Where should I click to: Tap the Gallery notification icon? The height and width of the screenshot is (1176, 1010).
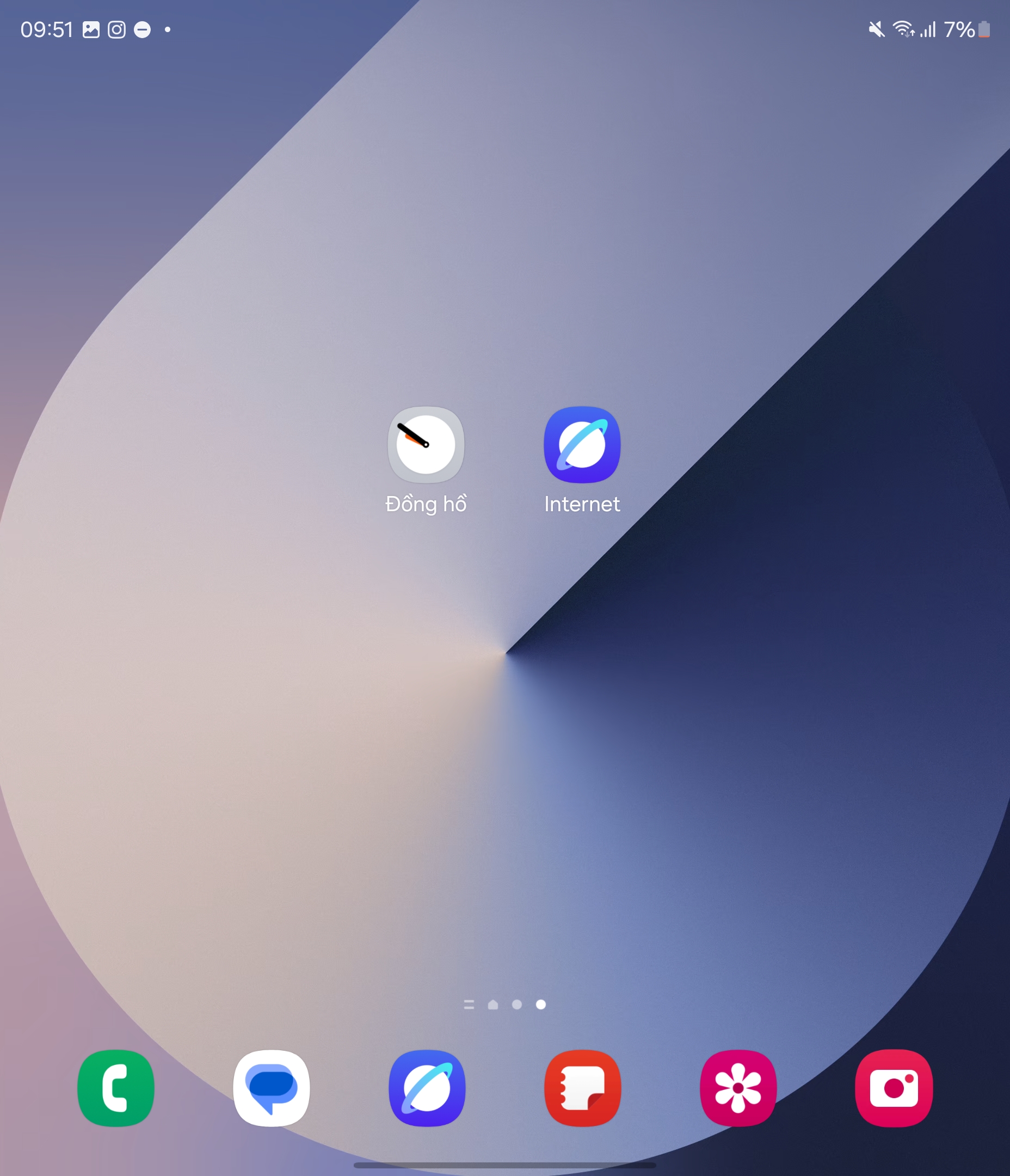click(91, 28)
